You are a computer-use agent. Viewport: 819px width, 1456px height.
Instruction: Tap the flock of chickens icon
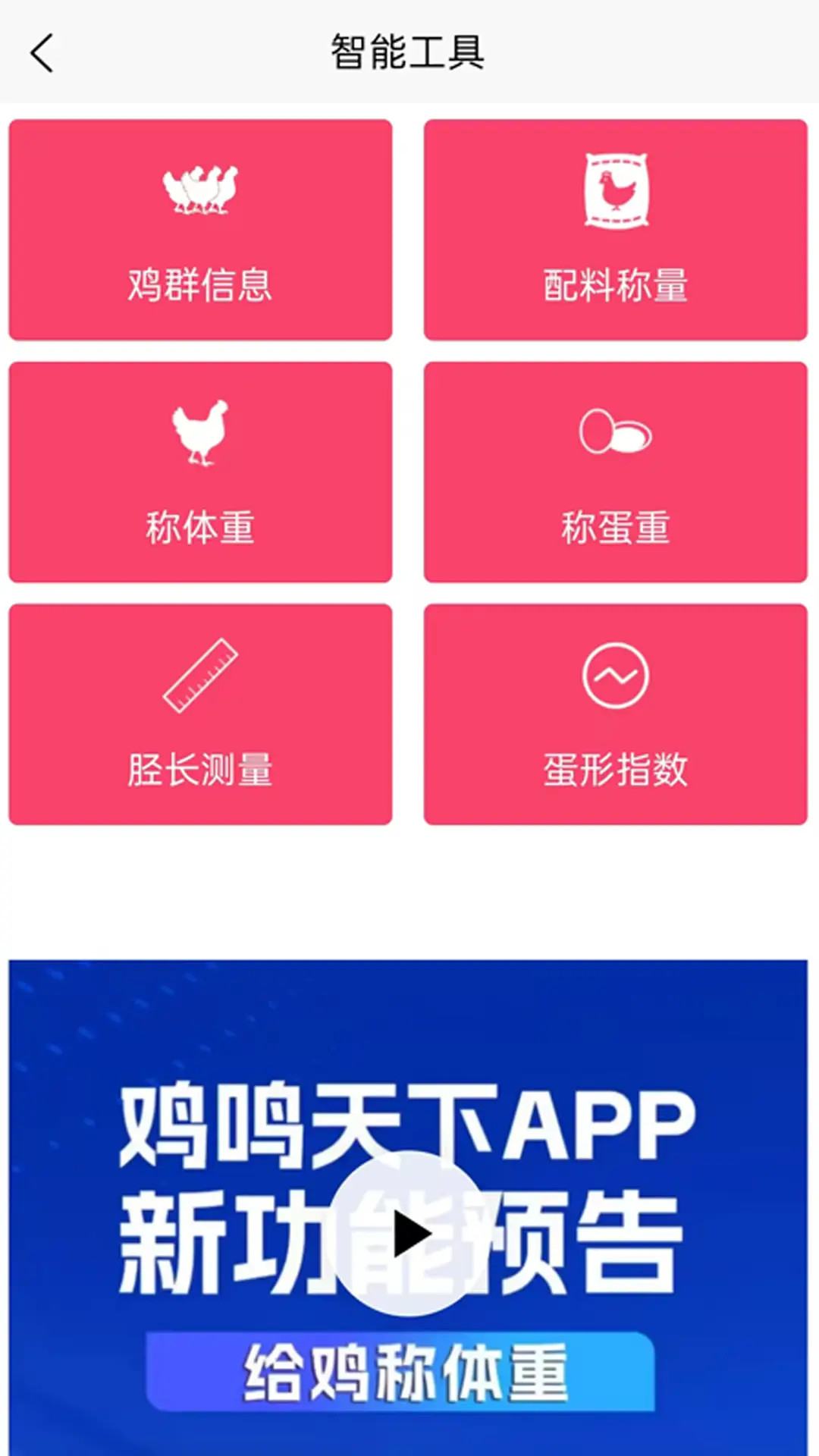click(x=199, y=190)
